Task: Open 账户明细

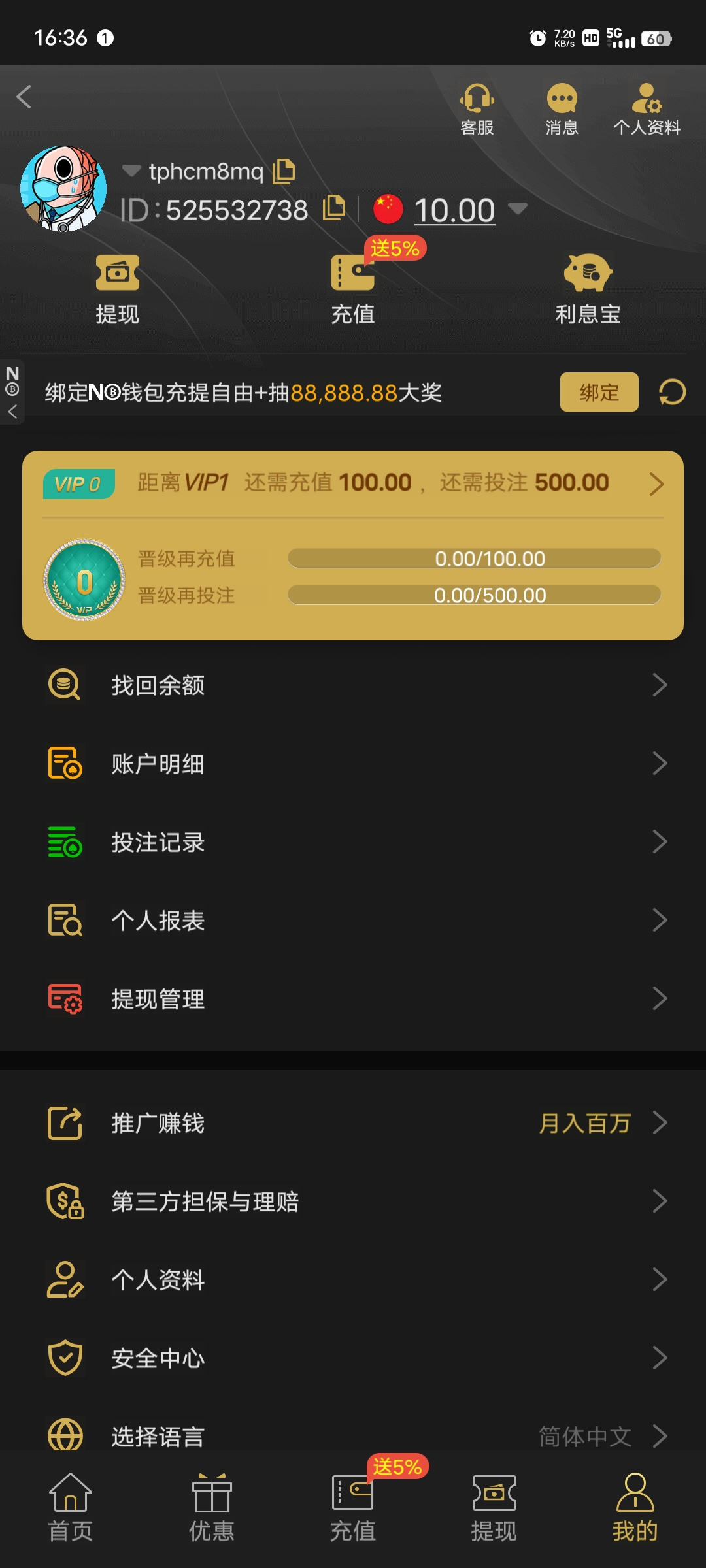Action: [x=353, y=764]
